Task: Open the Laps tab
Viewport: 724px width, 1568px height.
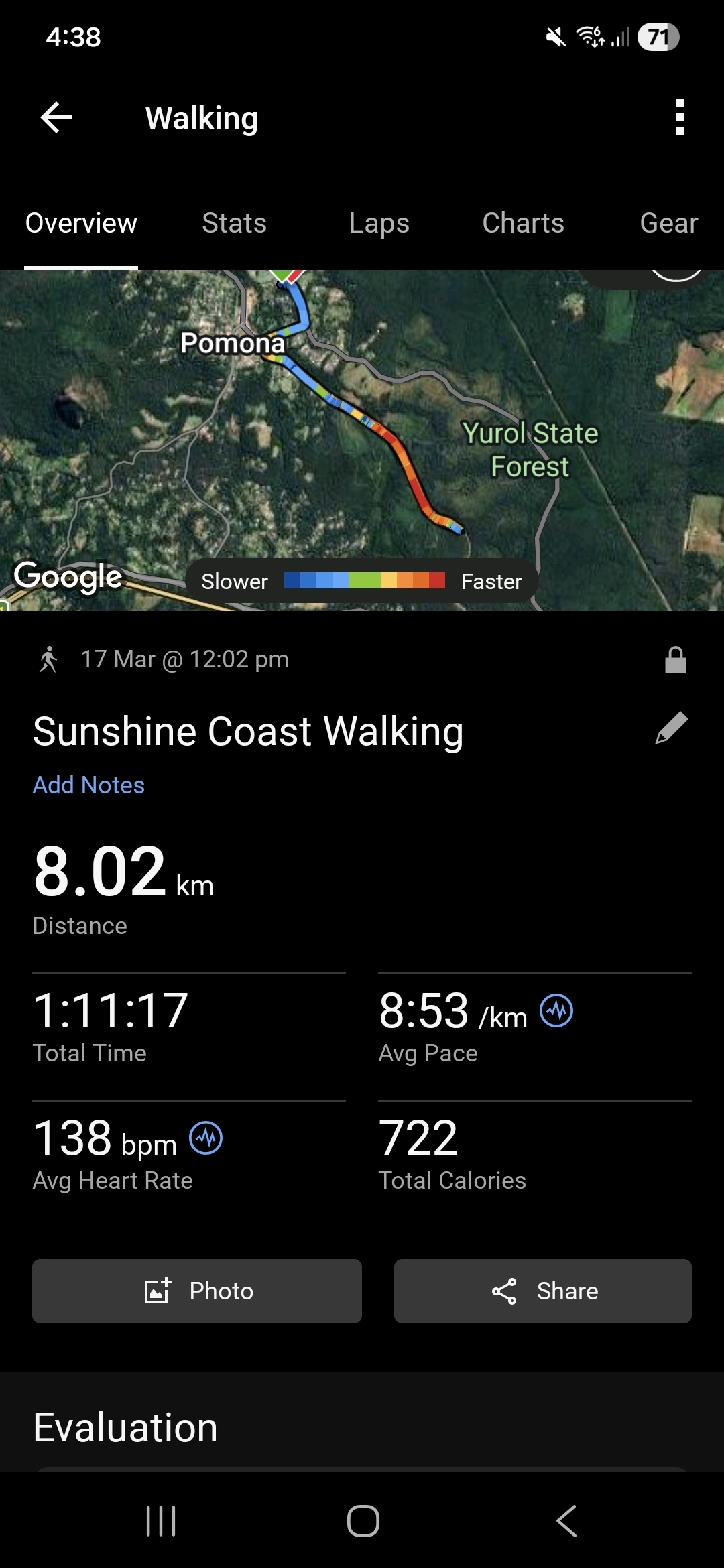Action: click(379, 223)
